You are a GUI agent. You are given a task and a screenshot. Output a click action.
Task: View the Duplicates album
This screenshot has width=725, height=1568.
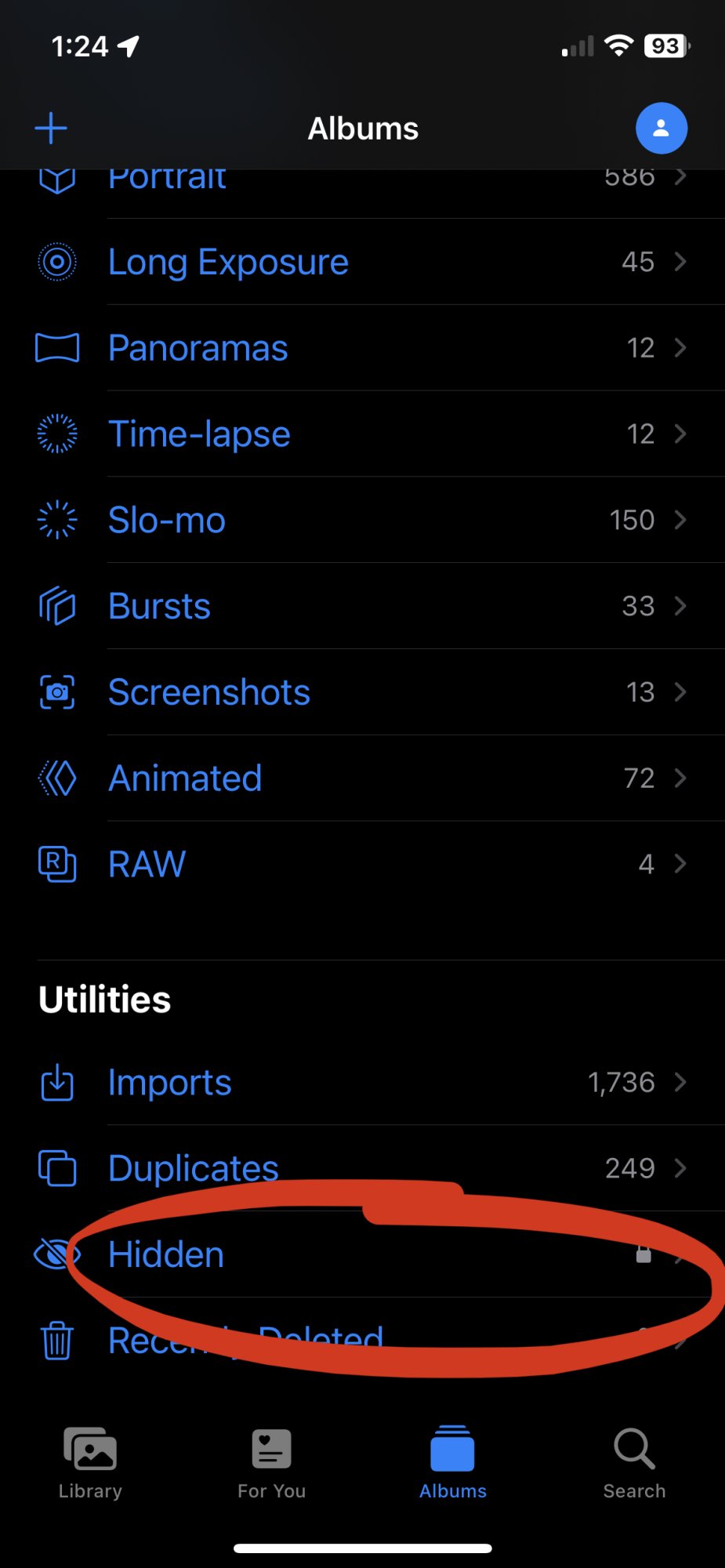pyautogui.click(x=194, y=1168)
